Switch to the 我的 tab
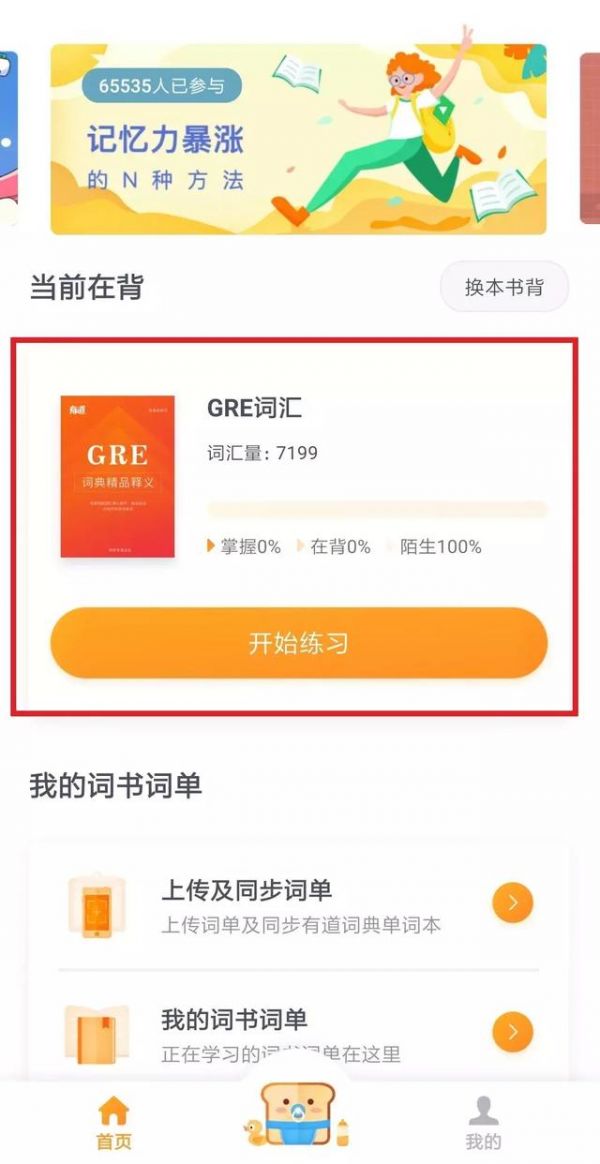The height and width of the screenshot is (1164, 600). pyautogui.click(x=483, y=1123)
